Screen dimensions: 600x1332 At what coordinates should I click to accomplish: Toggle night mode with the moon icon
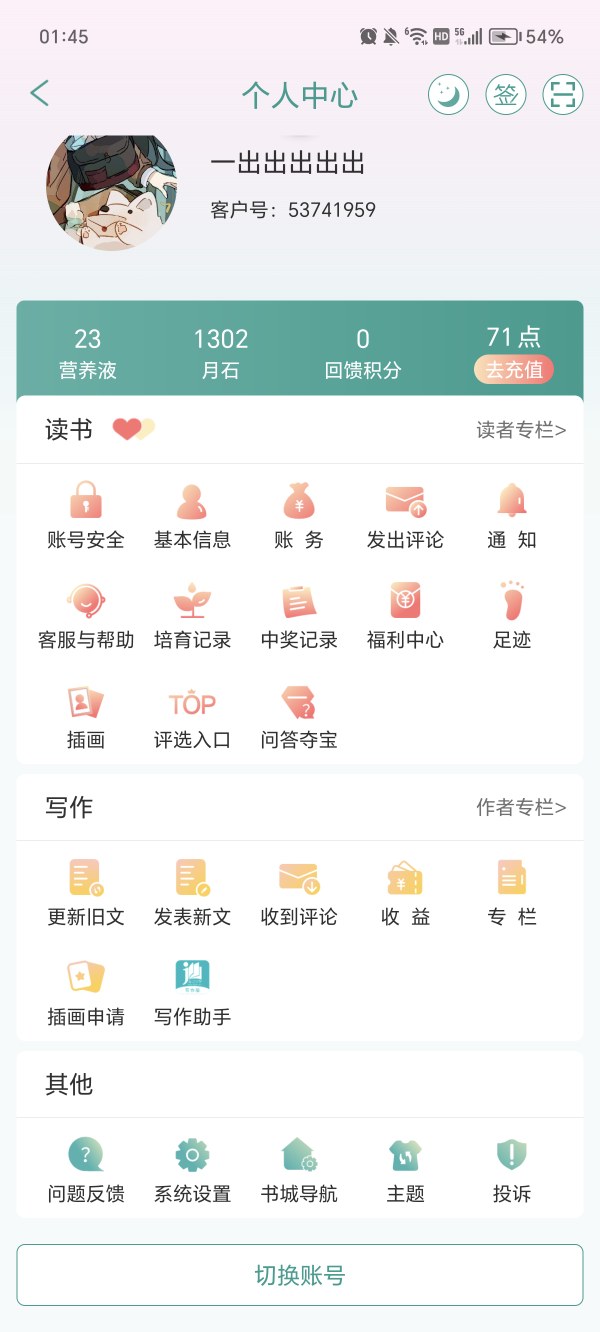449,95
